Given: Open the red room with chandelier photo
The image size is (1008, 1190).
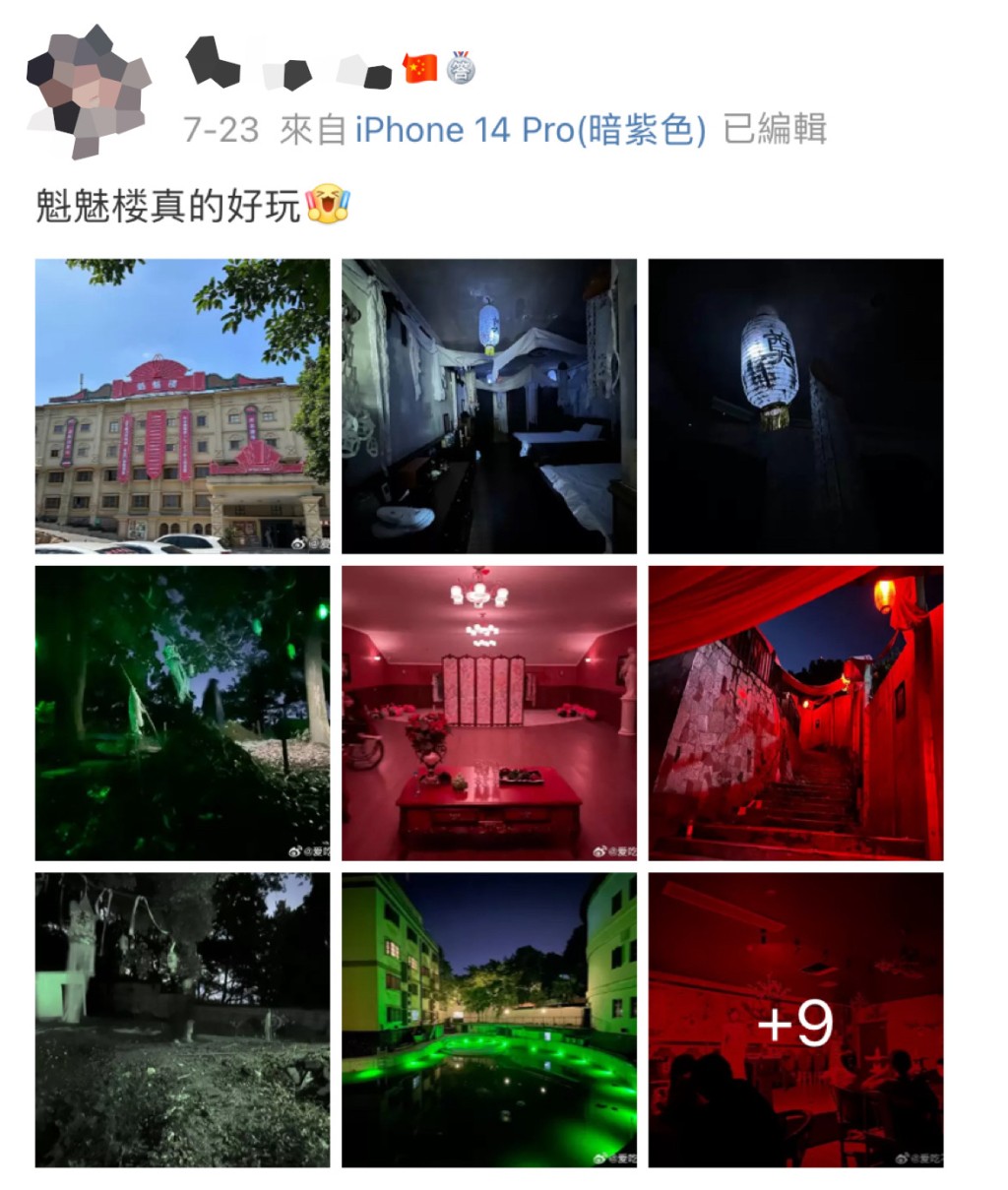Looking at the screenshot, I should 488,713.
